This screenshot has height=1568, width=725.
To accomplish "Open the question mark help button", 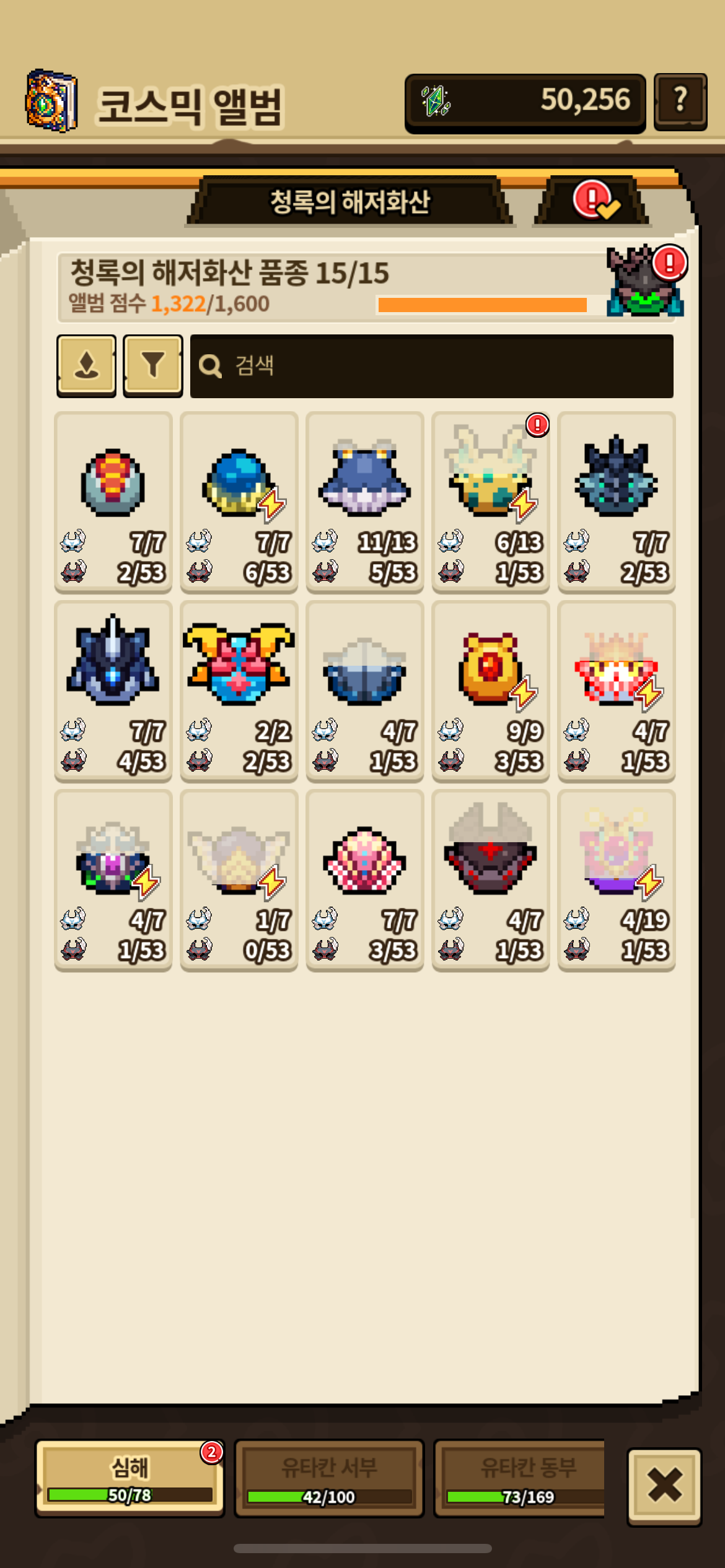I will click(x=680, y=100).
